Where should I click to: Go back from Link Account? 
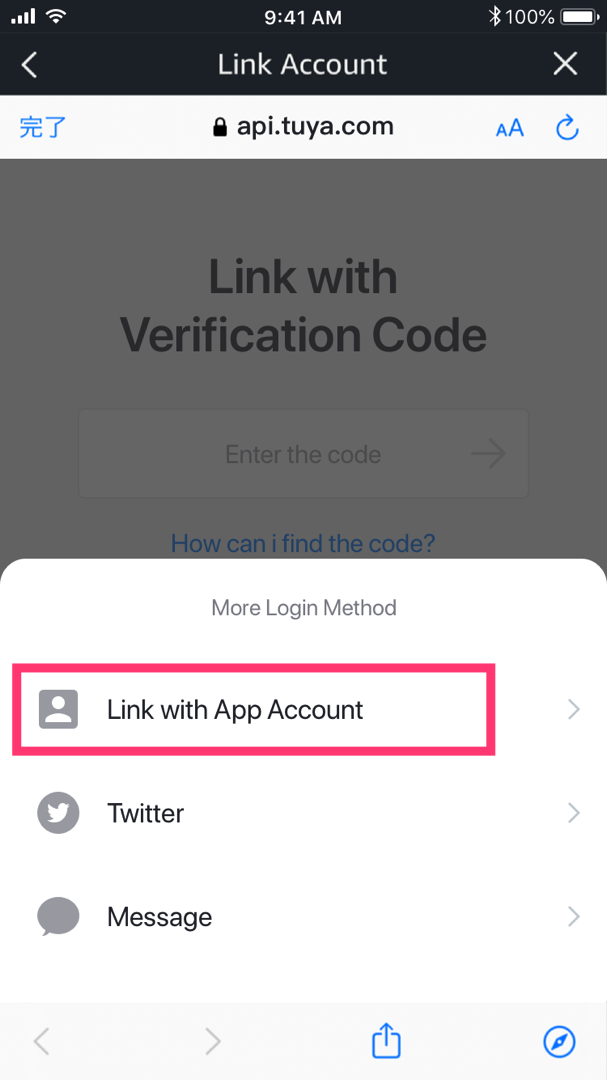point(29,65)
